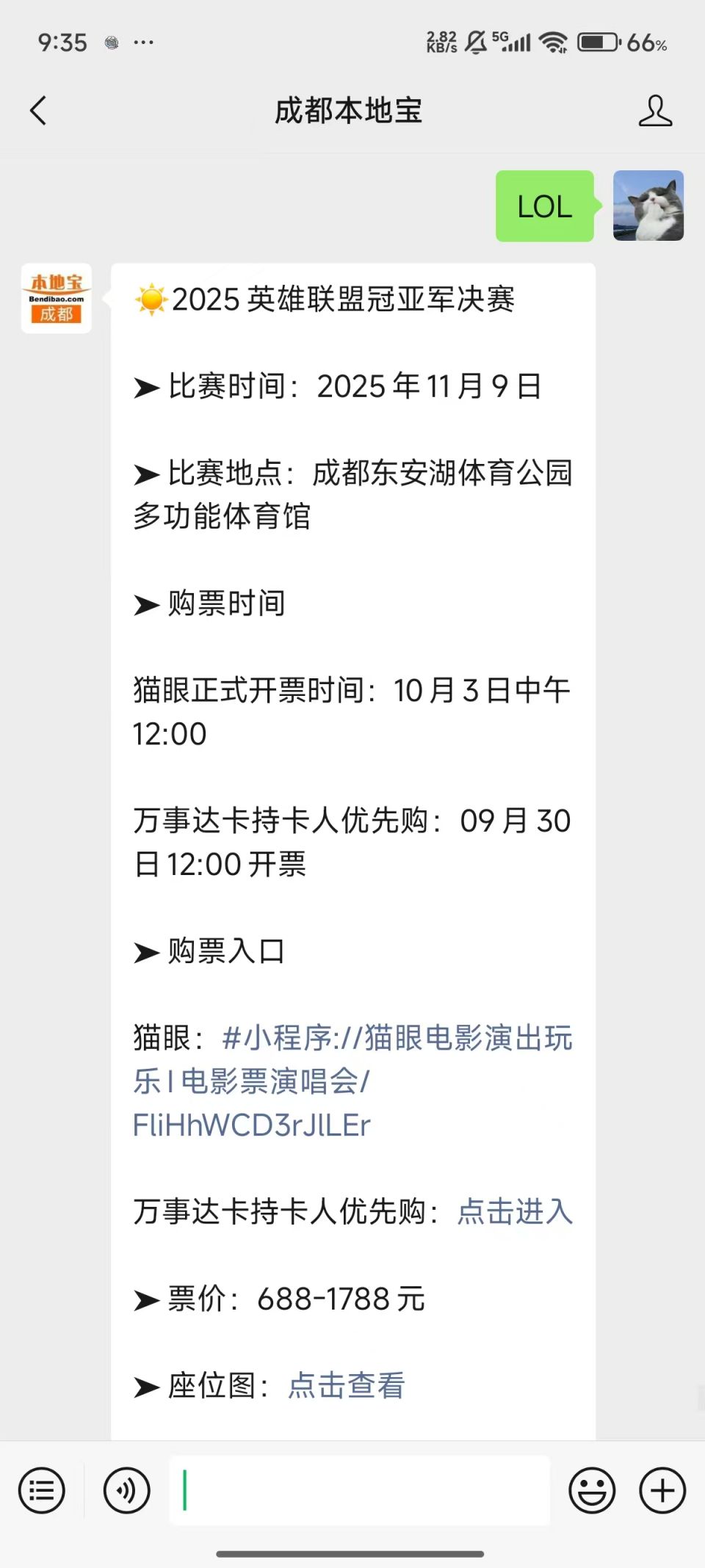The image size is (705, 1568).
Task: Tap the message text input field
Action: tap(358, 1490)
